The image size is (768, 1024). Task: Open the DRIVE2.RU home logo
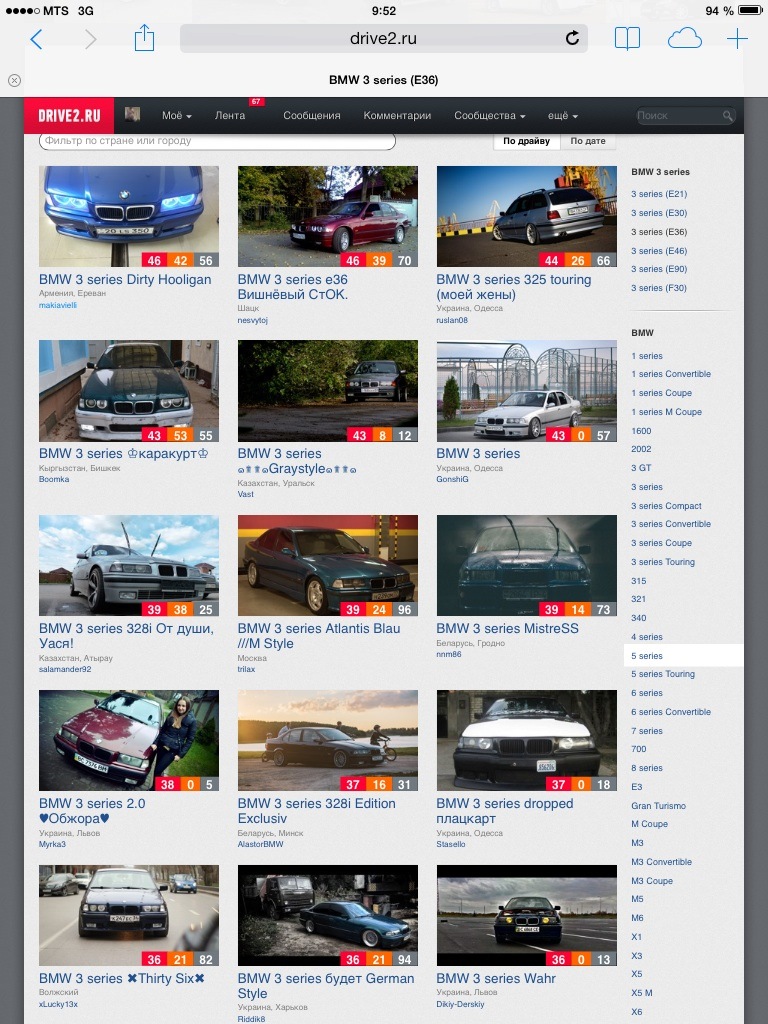69,116
